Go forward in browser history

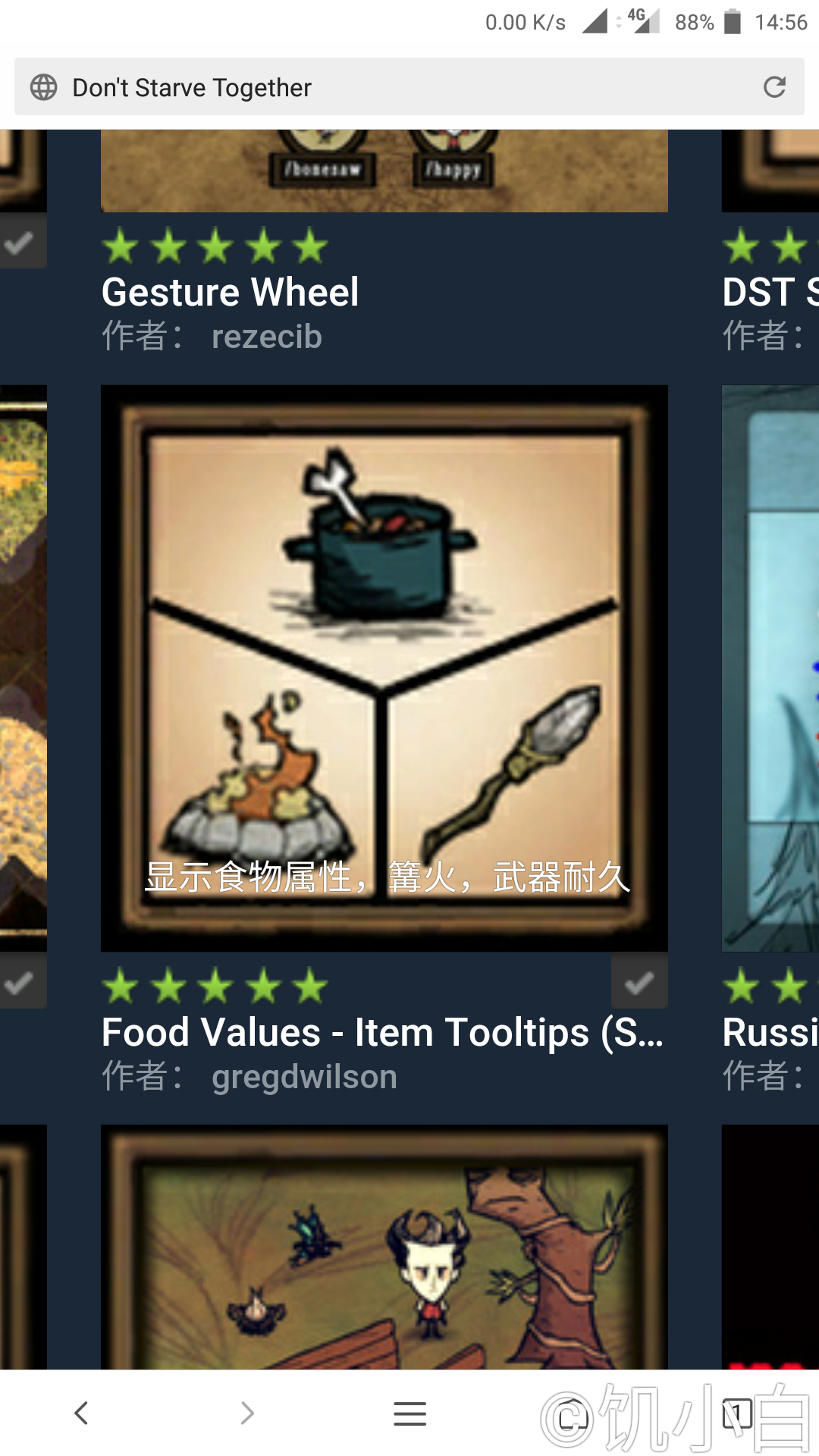click(x=246, y=1413)
